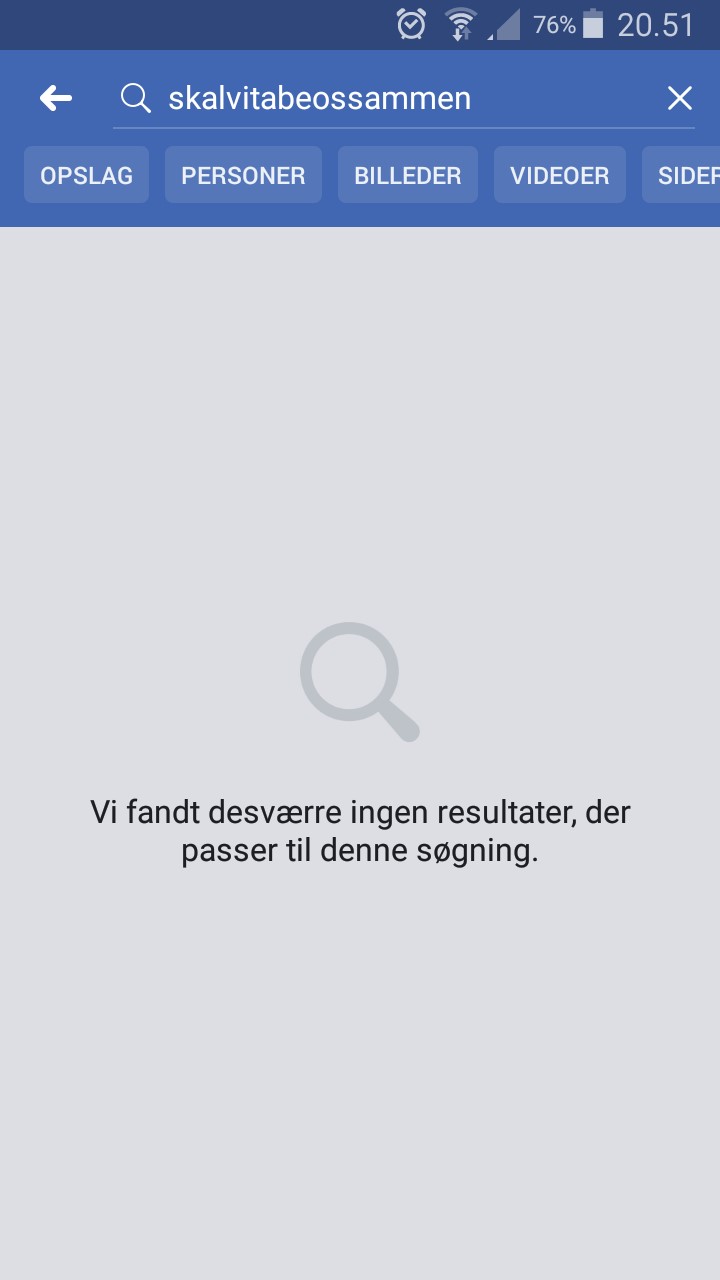
Task: Show Billeder results
Action: click(x=408, y=175)
